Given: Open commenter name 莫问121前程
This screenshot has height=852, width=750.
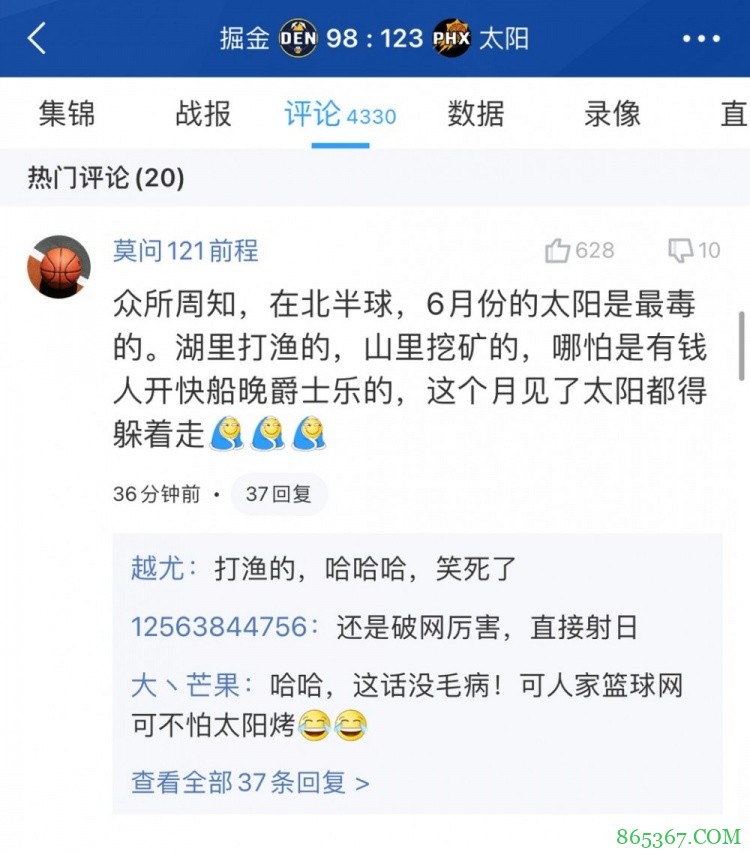Looking at the screenshot, I should point(184,250).
